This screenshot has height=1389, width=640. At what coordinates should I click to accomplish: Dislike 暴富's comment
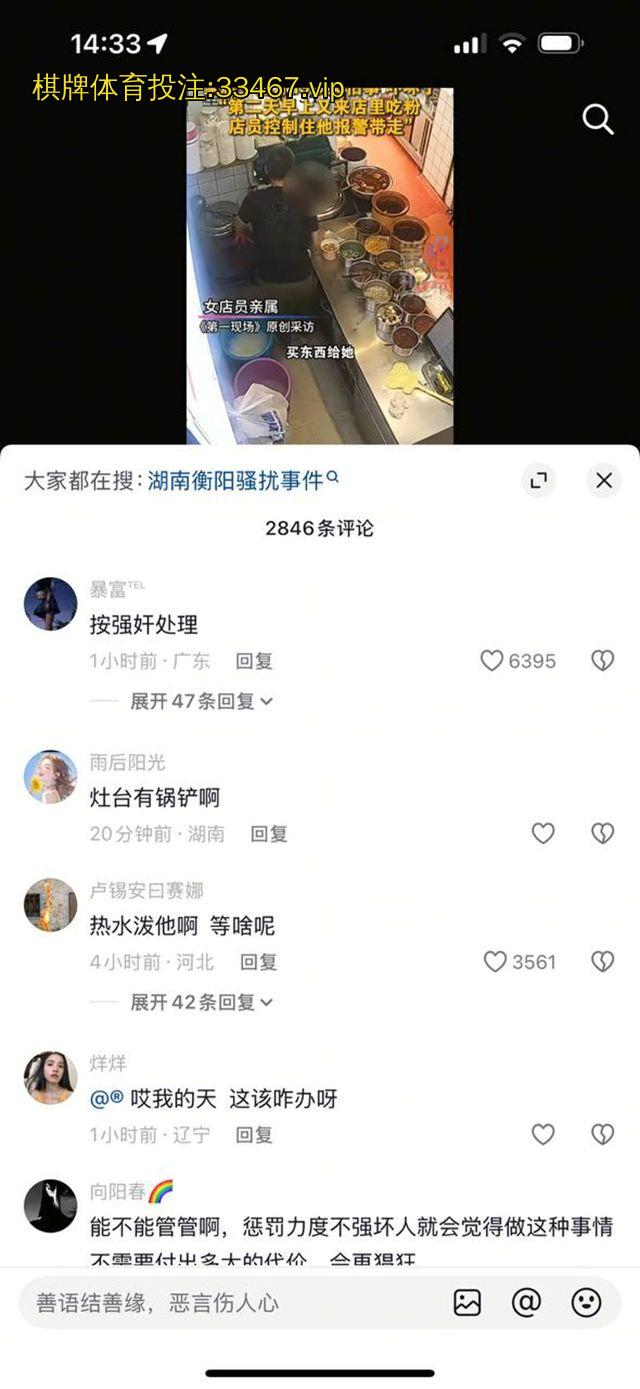(x=602, y=661)
